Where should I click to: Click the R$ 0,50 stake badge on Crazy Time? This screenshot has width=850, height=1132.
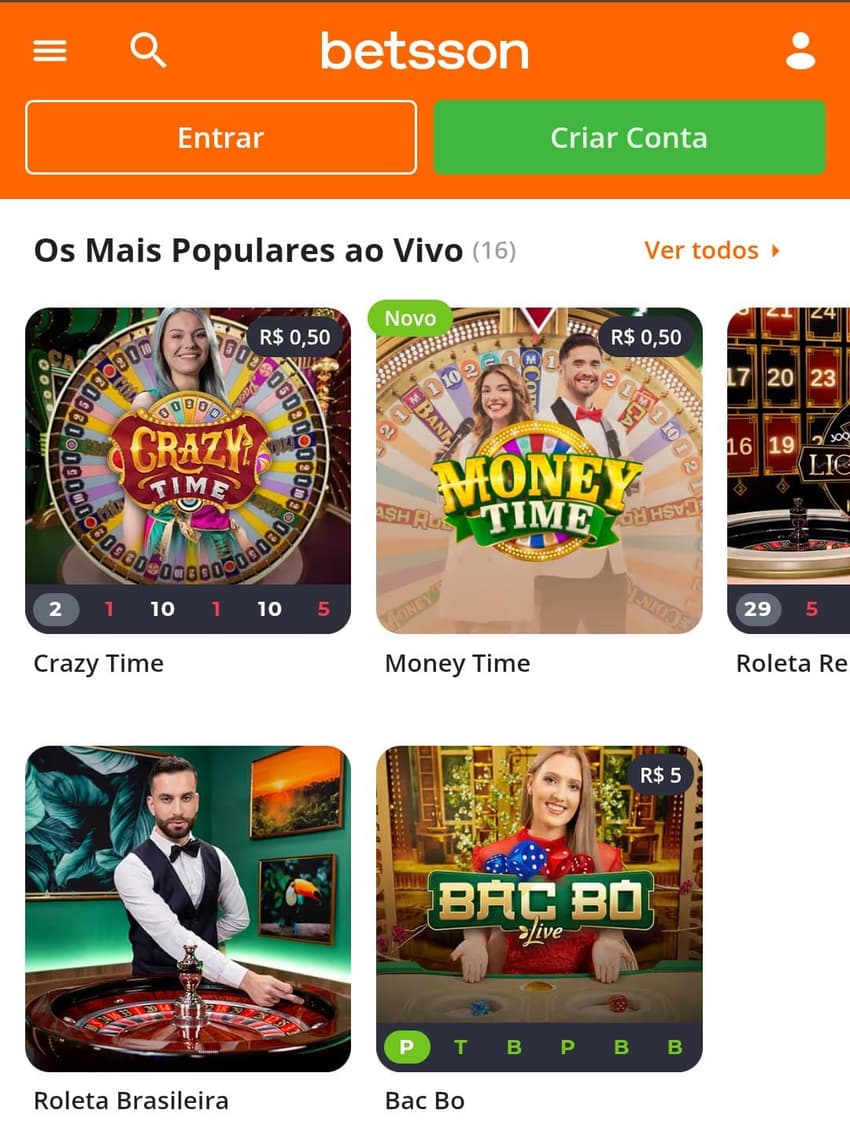(293, 337)
